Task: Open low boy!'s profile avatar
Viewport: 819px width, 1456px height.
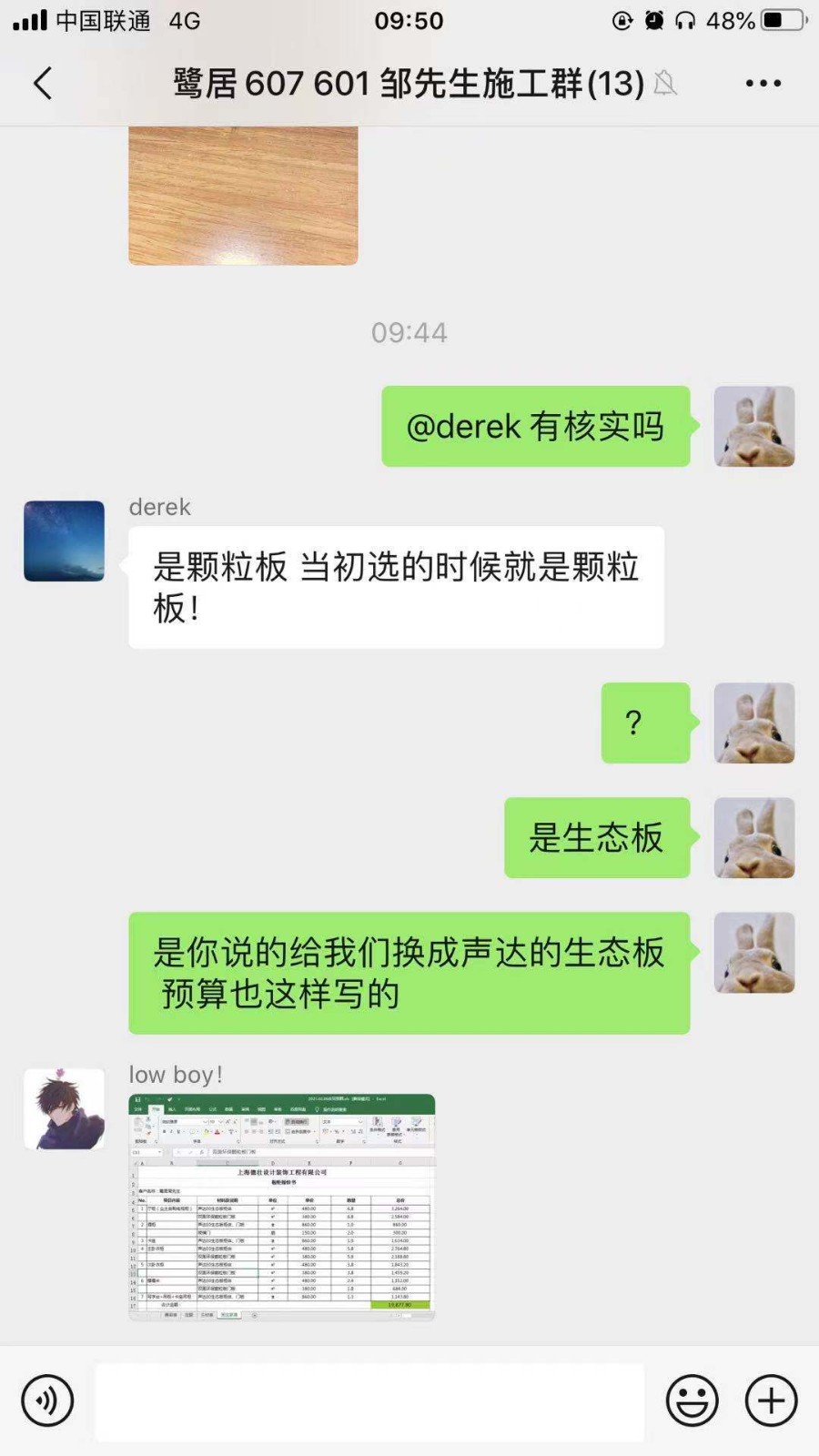Action: (x=64, y=1109)
